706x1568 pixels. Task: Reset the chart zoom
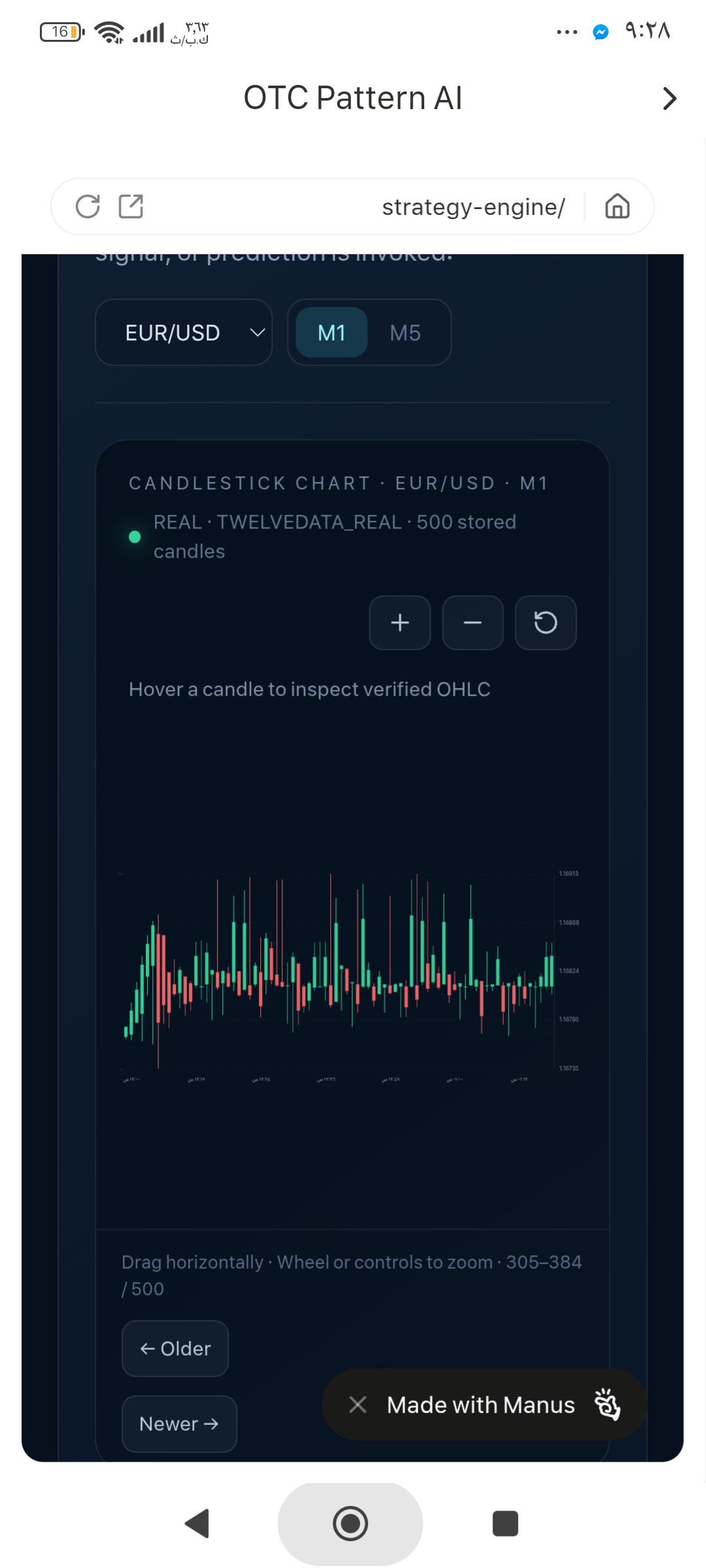[546, 623]
